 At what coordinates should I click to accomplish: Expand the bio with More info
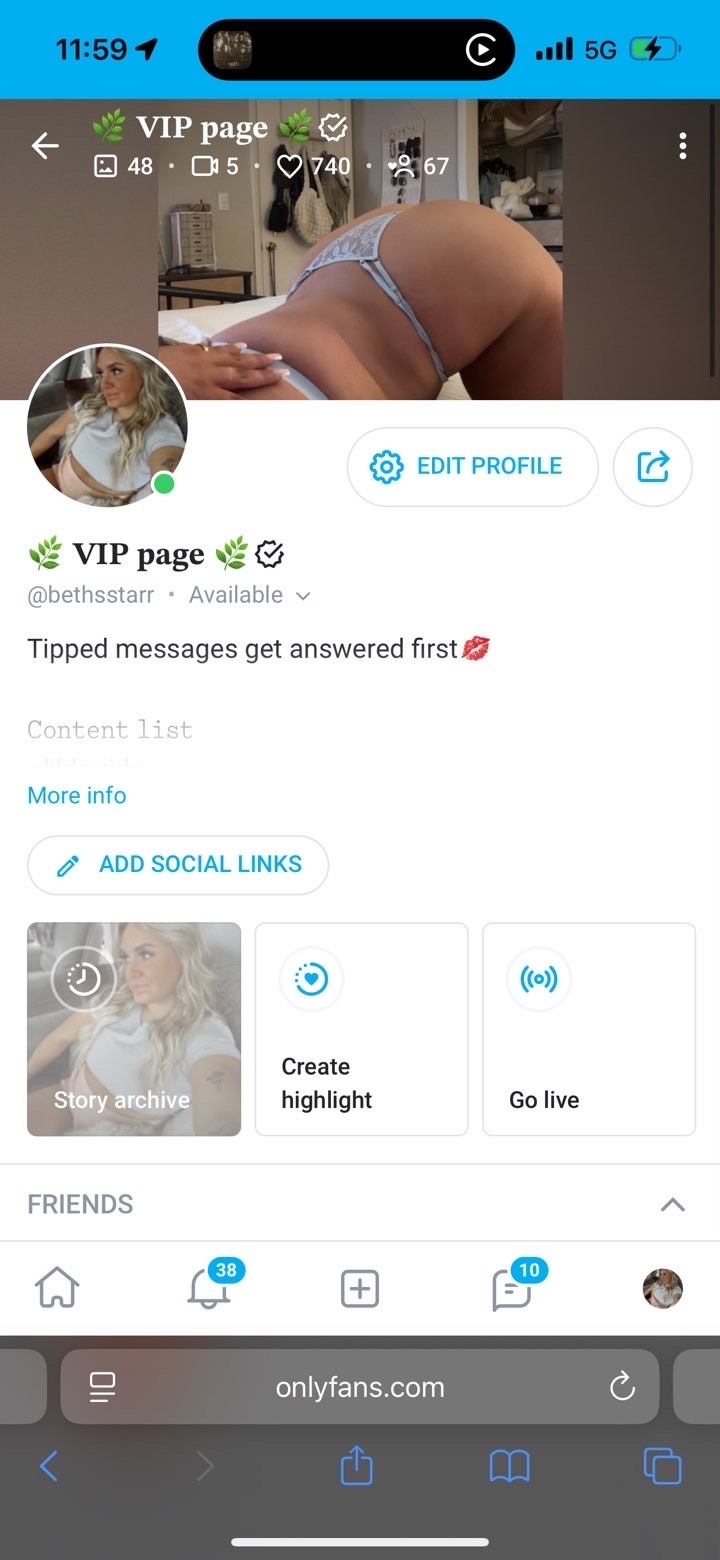(x=77, y=796)
